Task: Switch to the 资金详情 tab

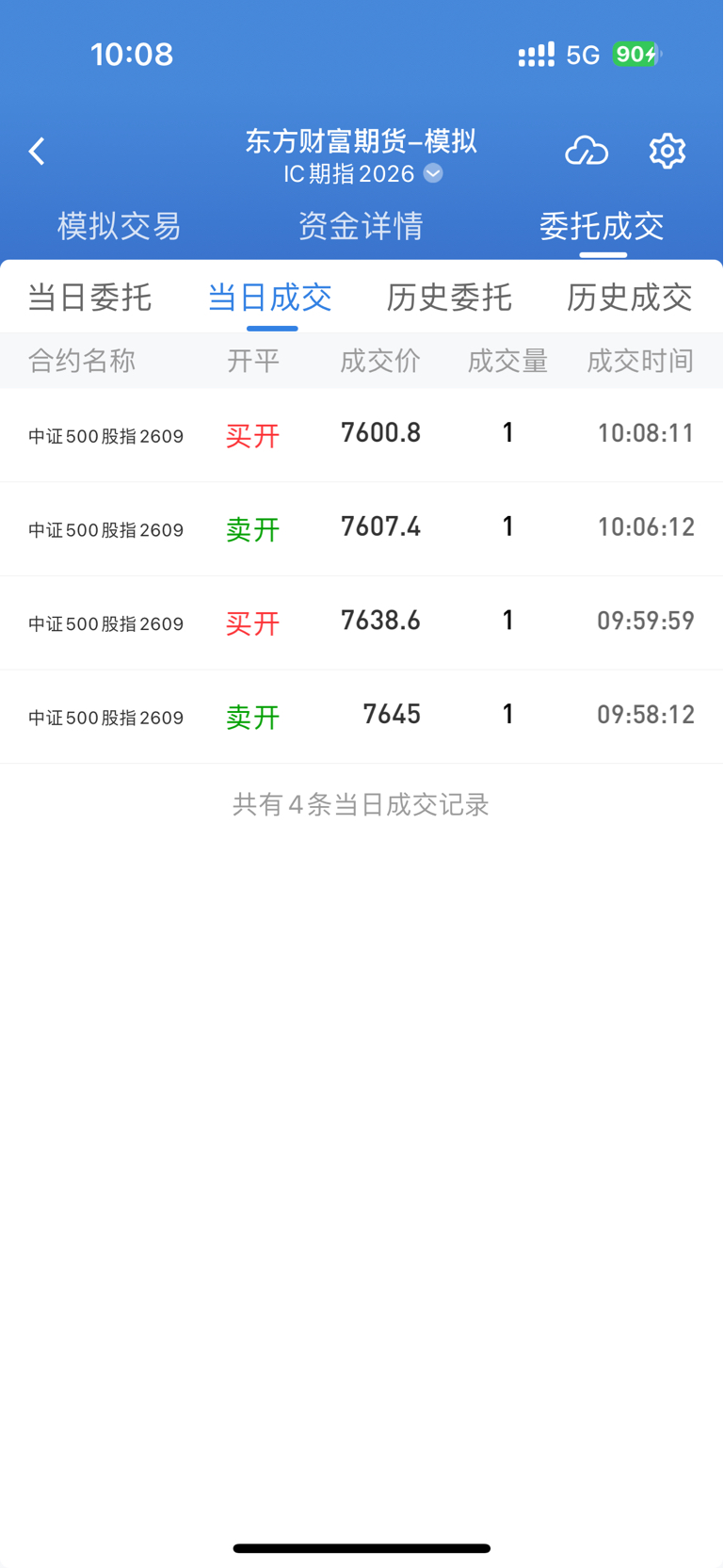Action: coord(362,226)
